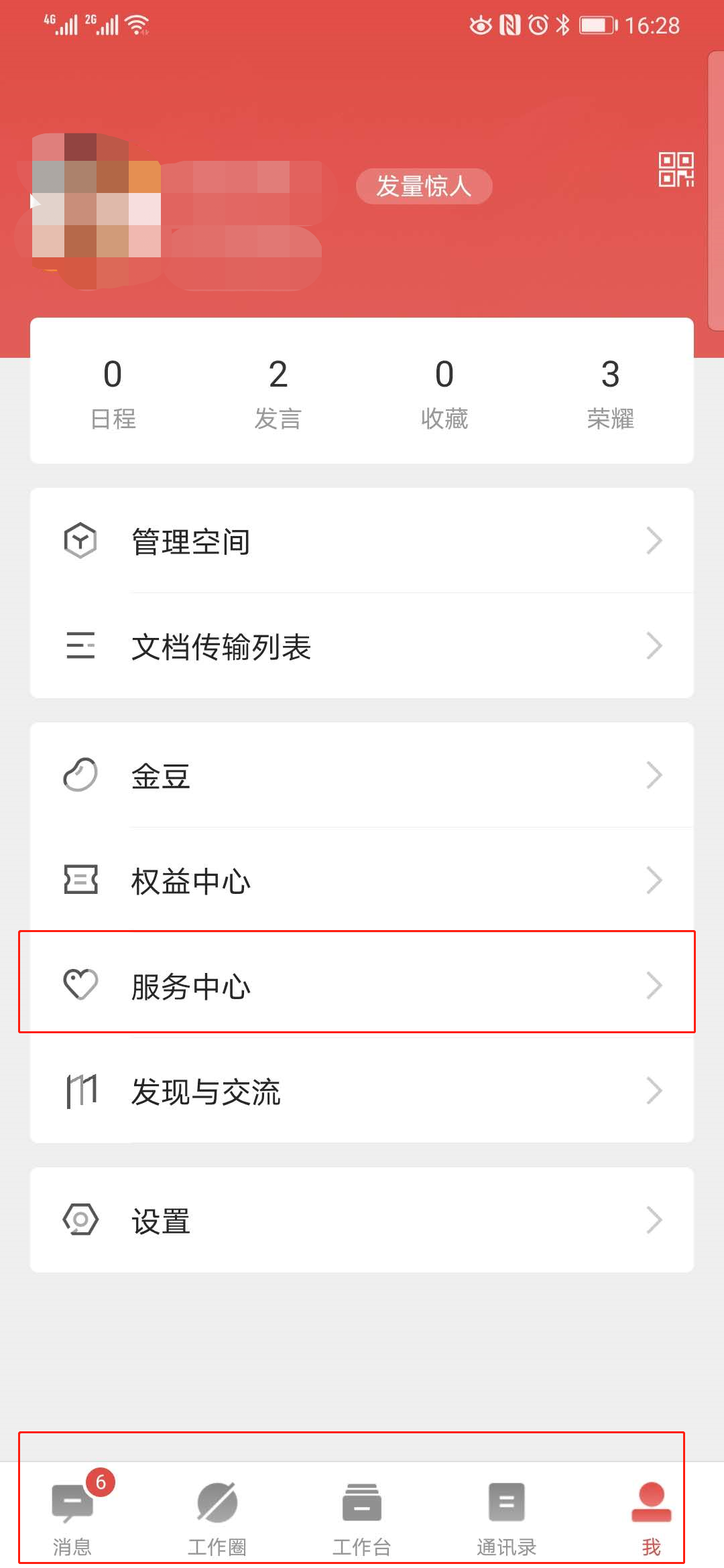Open 文档传输列表

[x=362, y=646]
